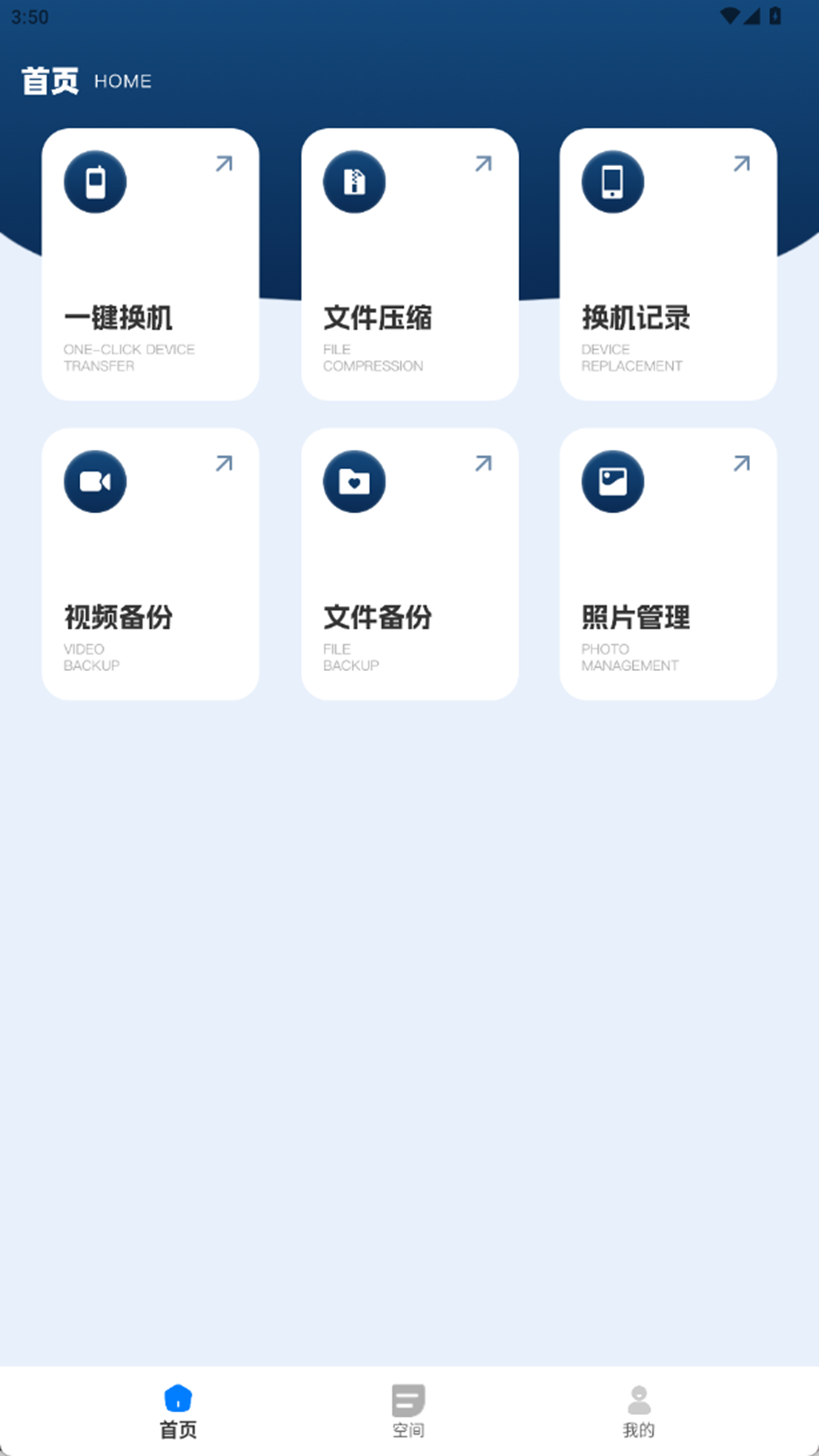The height and width of the screenshot is (1456, 819).
Task: Click the zip file icon on 文件压缩 card
Action: coord(353,181)
